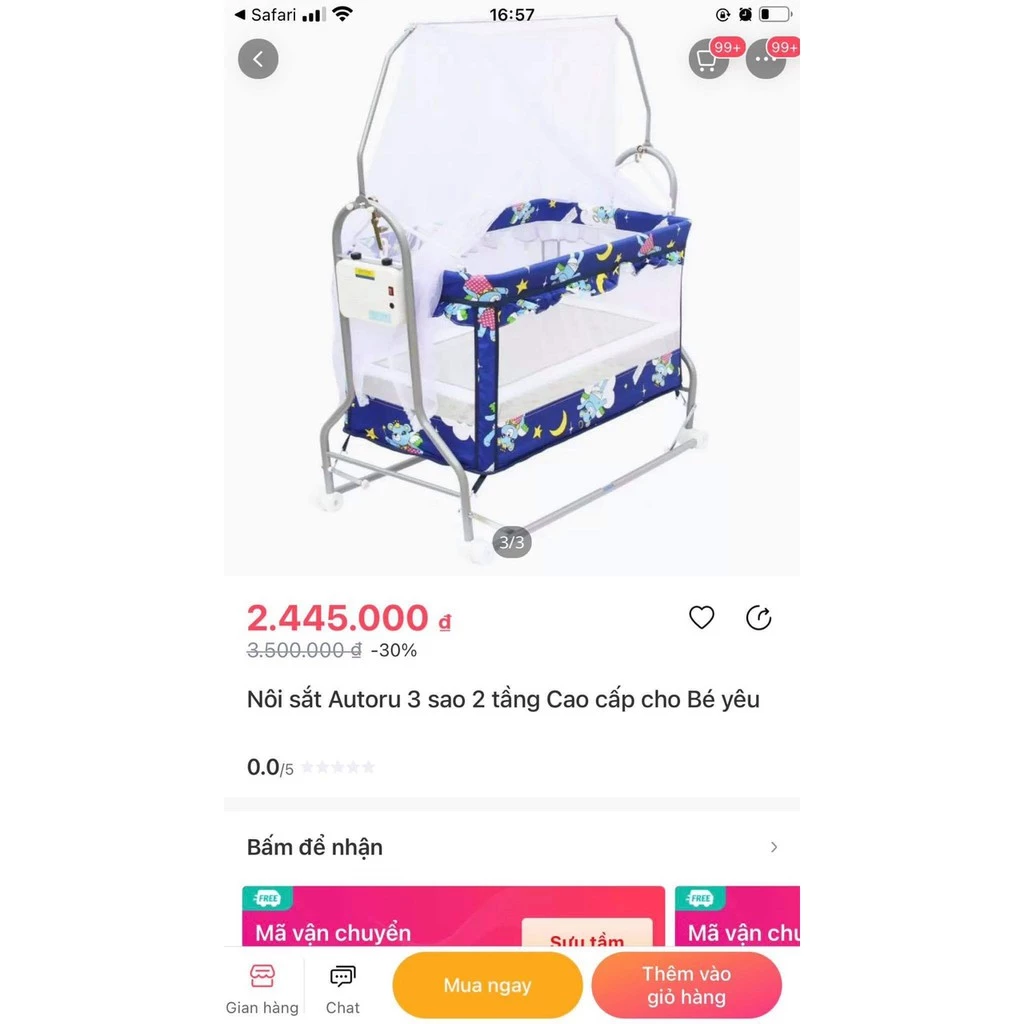1024x1024 pixels.
Task: Share this product listing
Action: click(x=759, y=618)
